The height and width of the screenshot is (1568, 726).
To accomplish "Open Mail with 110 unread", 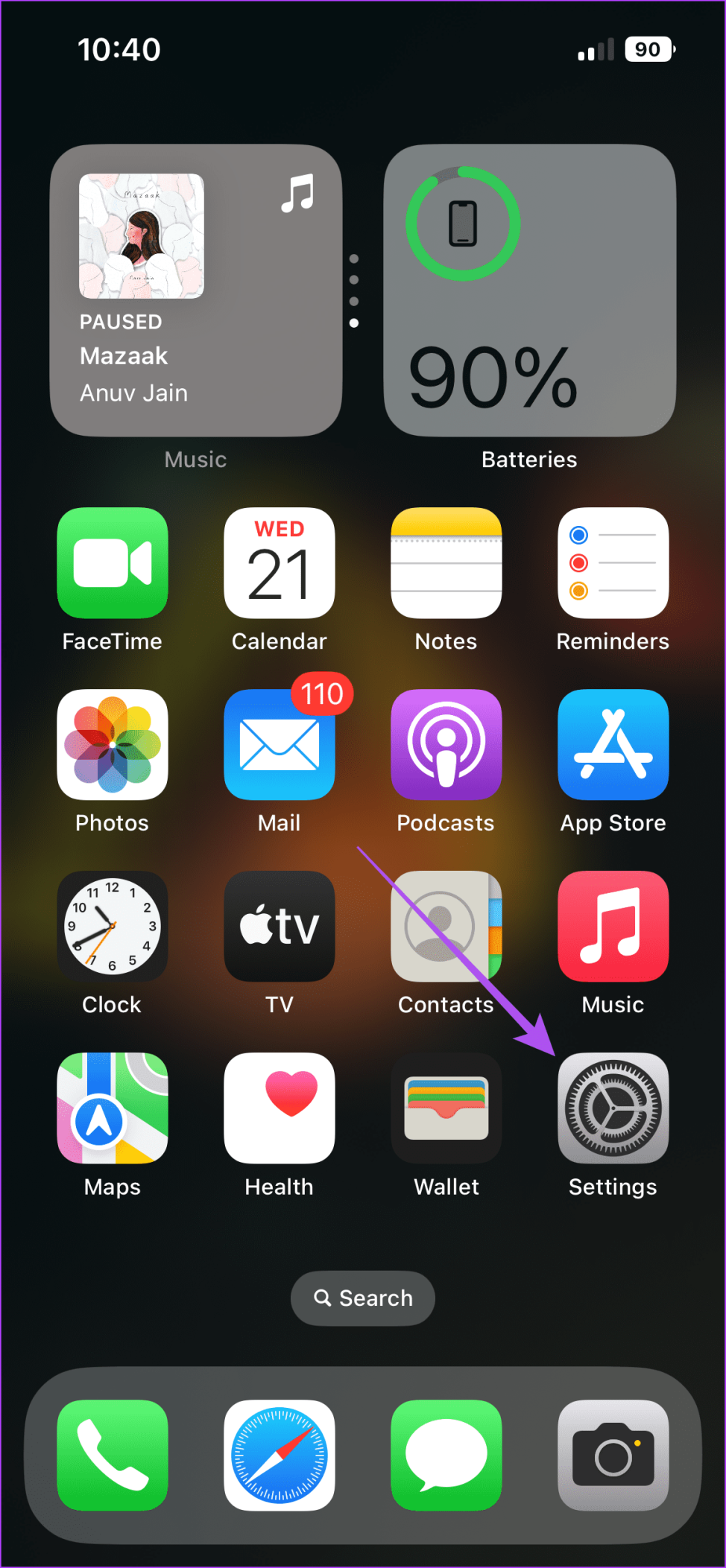I will [x=279, y=745].
